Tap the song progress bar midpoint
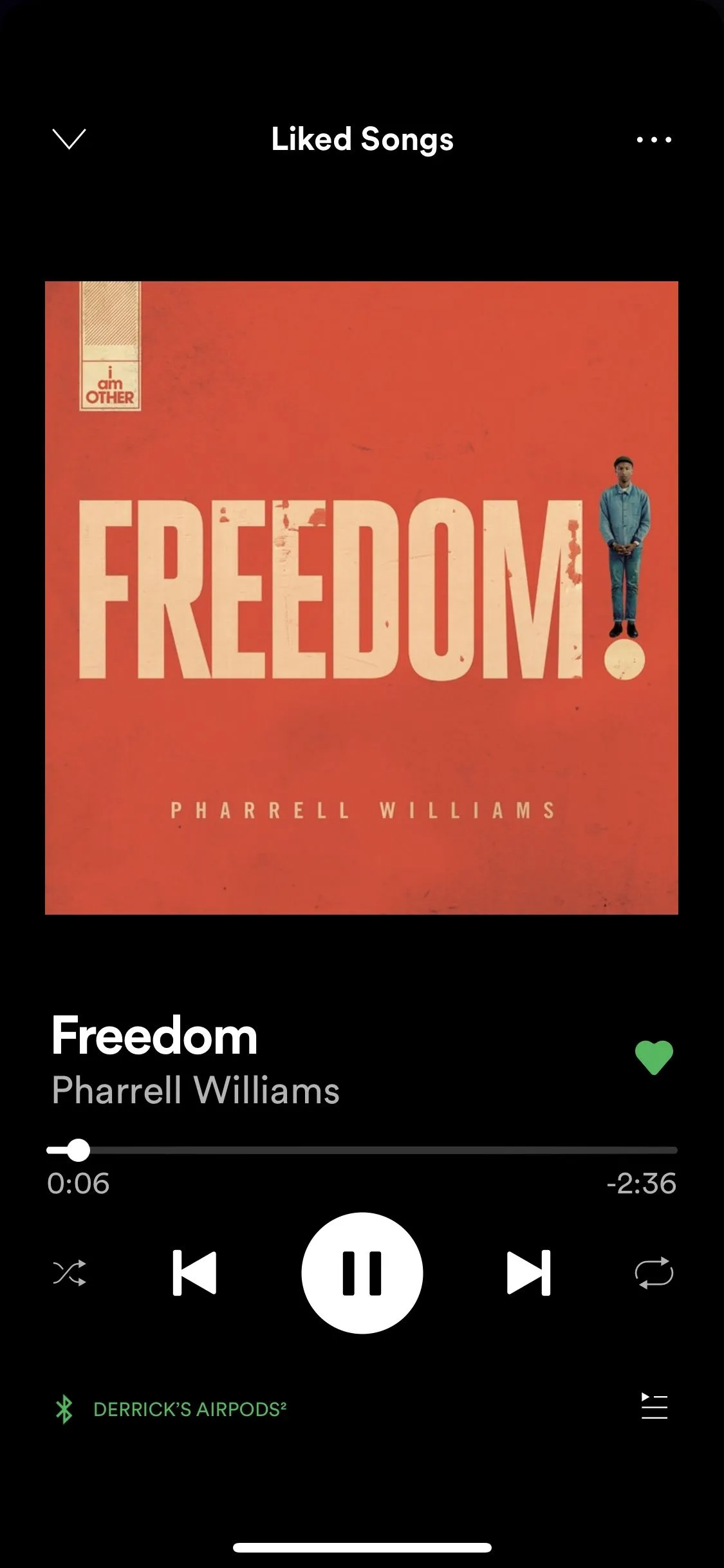Screen dimensions: 724x1568 [x=362, y=1150]
